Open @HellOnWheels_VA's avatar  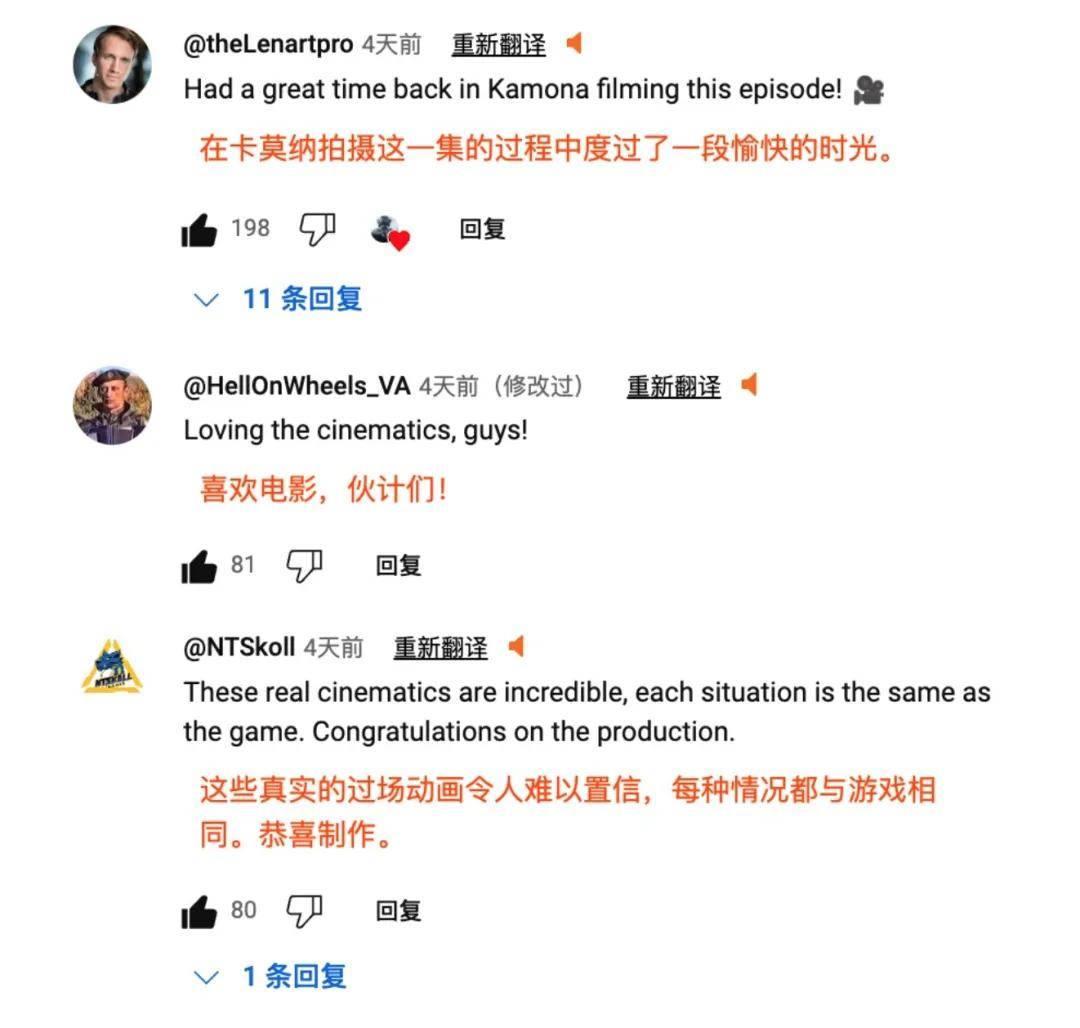112,405
